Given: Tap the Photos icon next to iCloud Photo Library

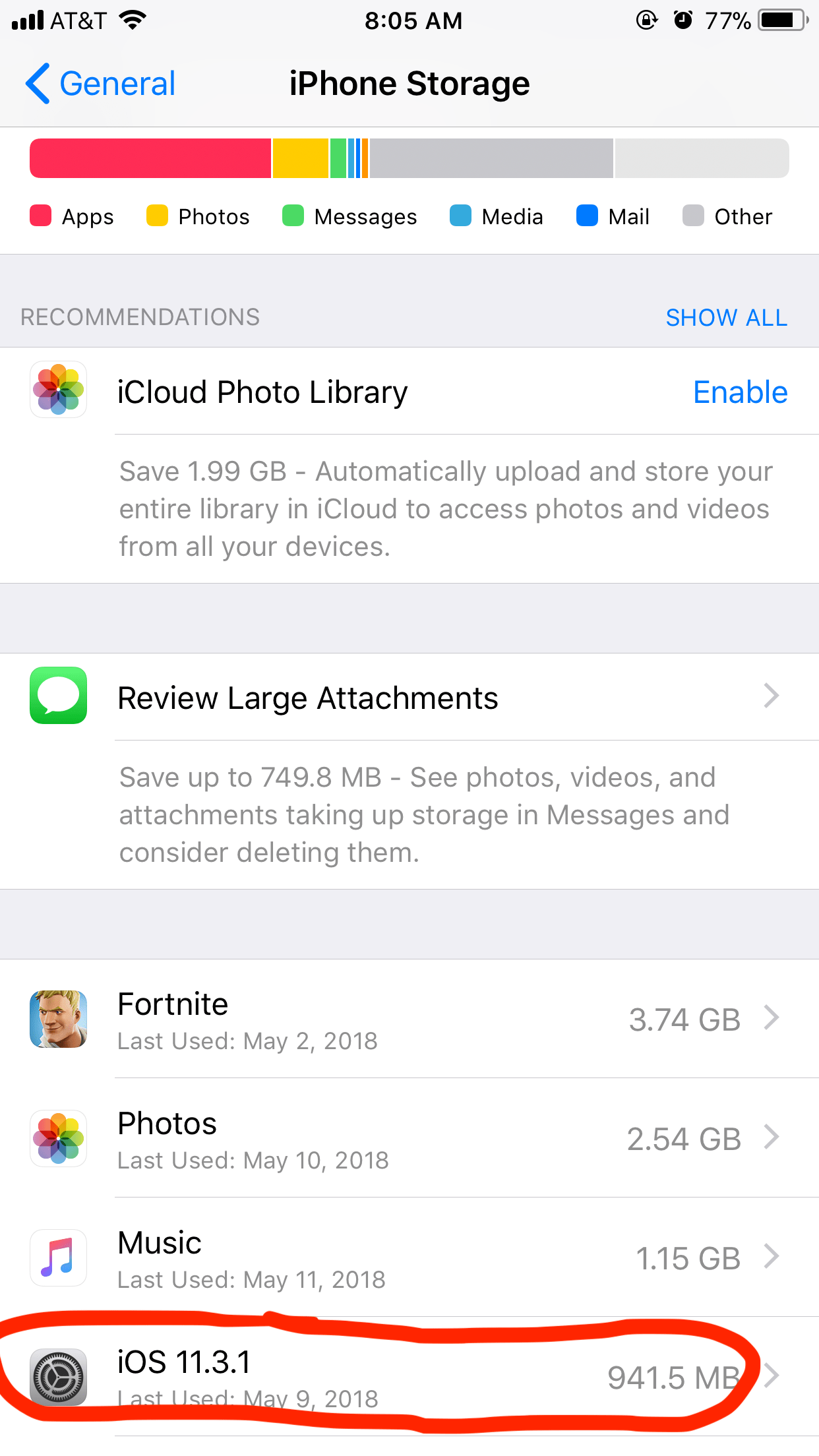Looking at the screenshot, I should (58, 390).
